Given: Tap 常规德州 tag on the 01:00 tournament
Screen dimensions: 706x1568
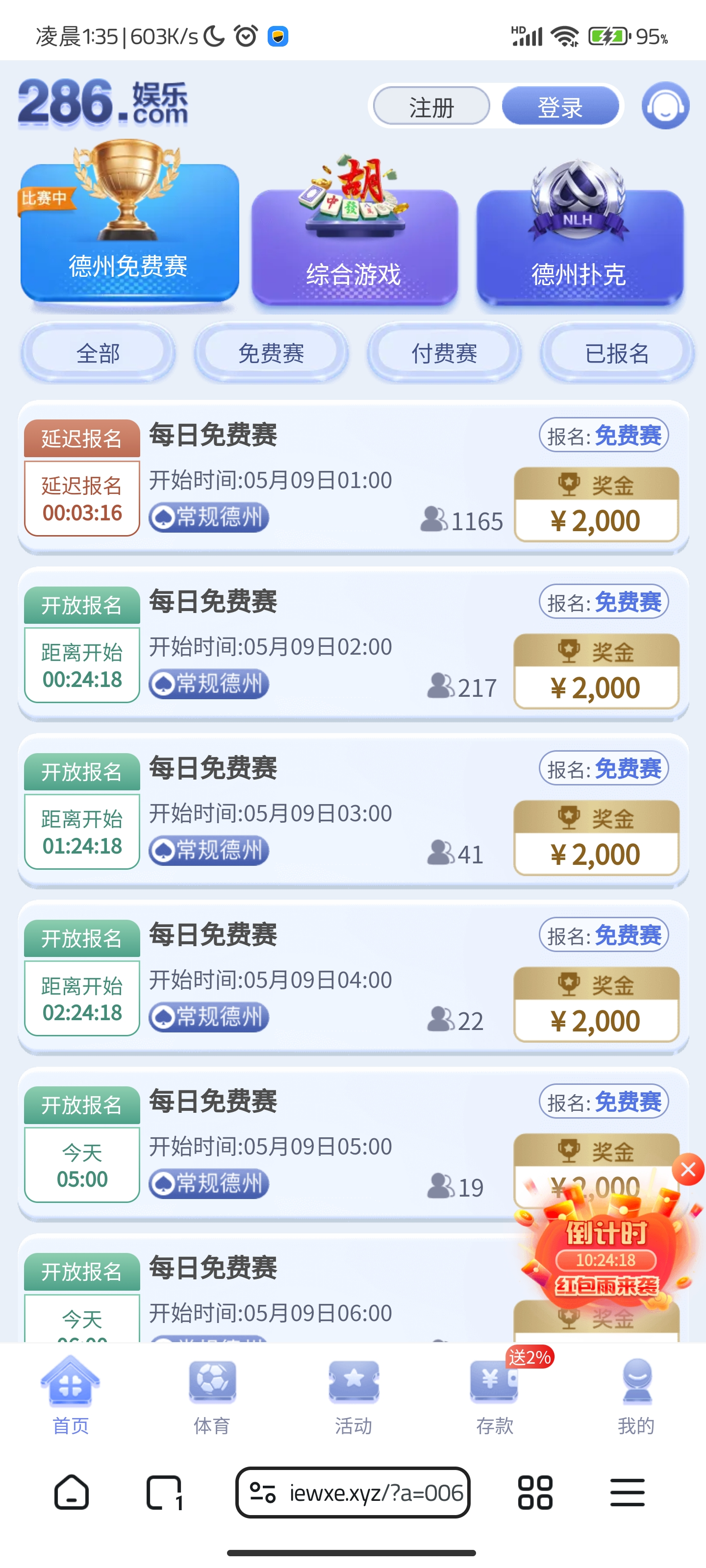Looking at the screenshot, I should click(x=208, y=517).
